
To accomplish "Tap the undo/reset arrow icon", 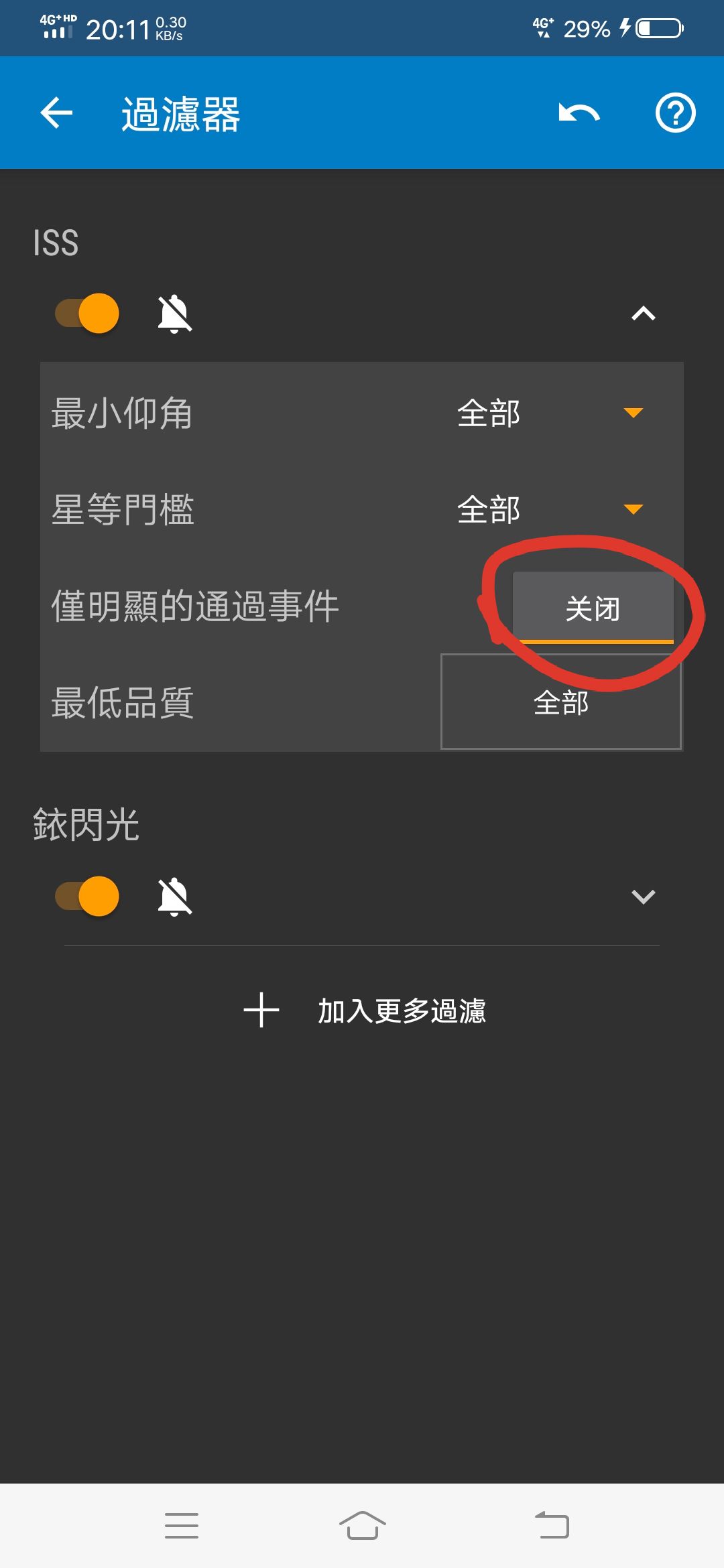I will click(x=579, y=113).
